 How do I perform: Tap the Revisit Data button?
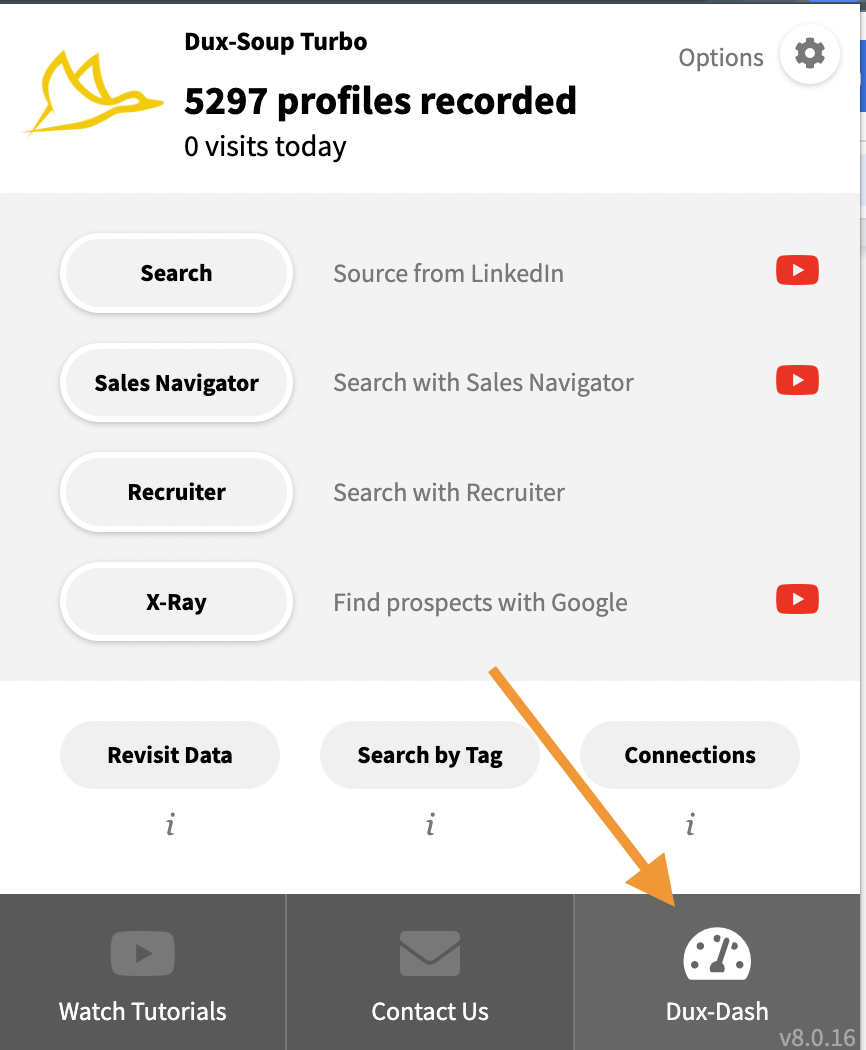(170, 755)
